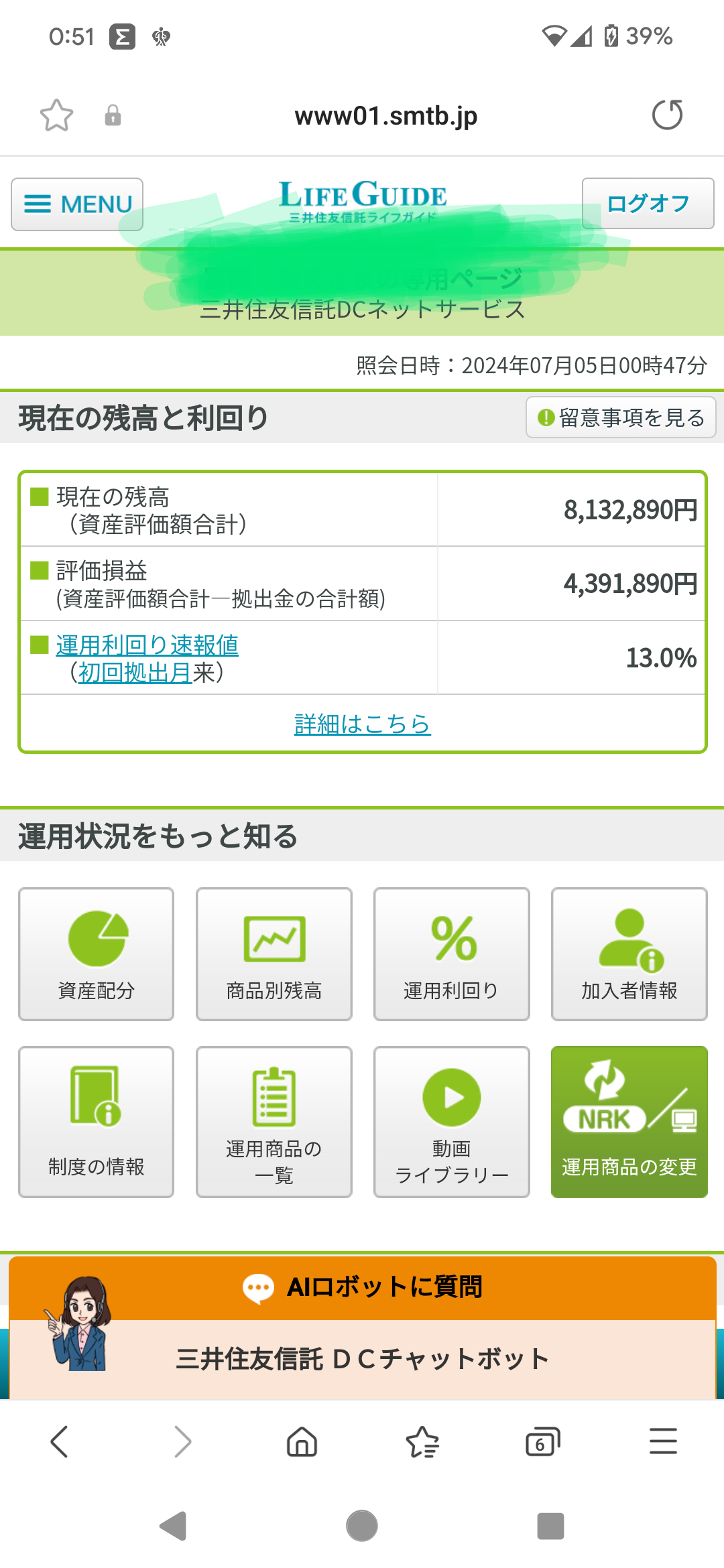View 留意事項を見る notes
This screenshot has height=1568, width=724.
tap(621, 417)
